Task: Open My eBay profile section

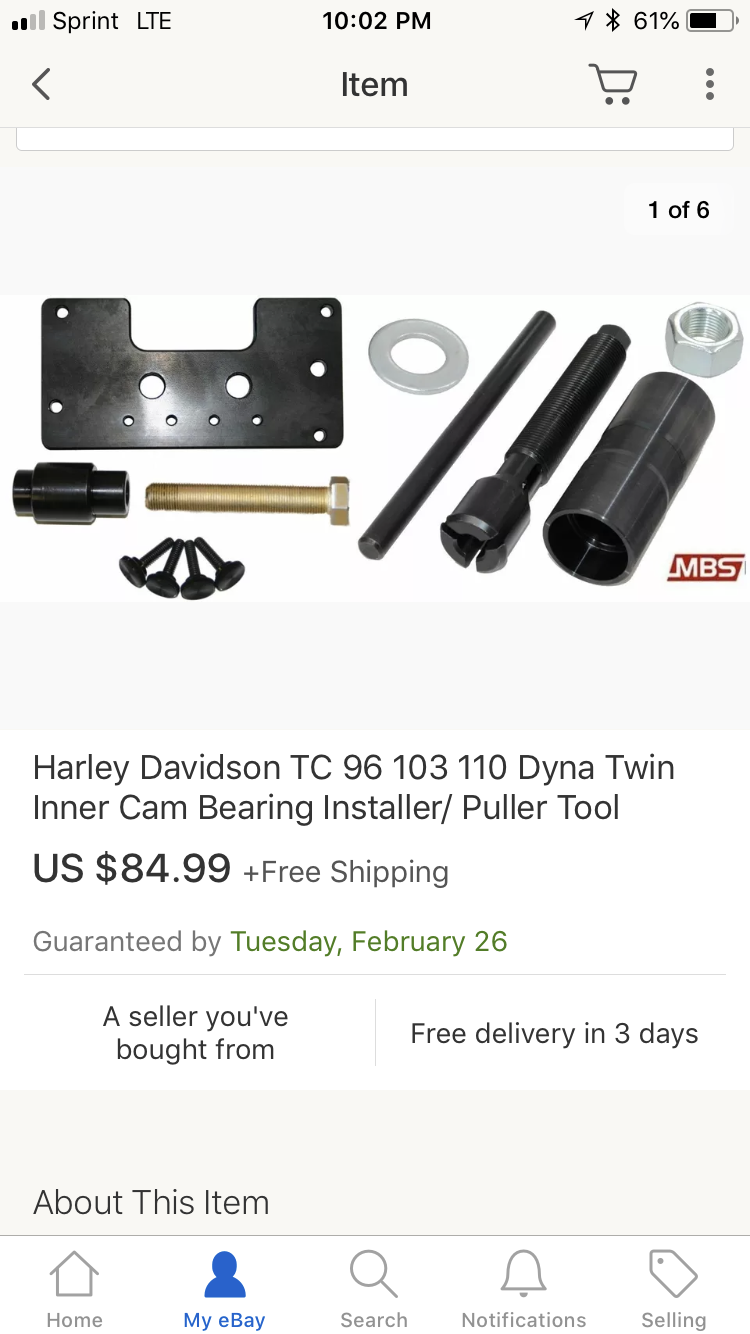Action: (x=224, y=1287)
